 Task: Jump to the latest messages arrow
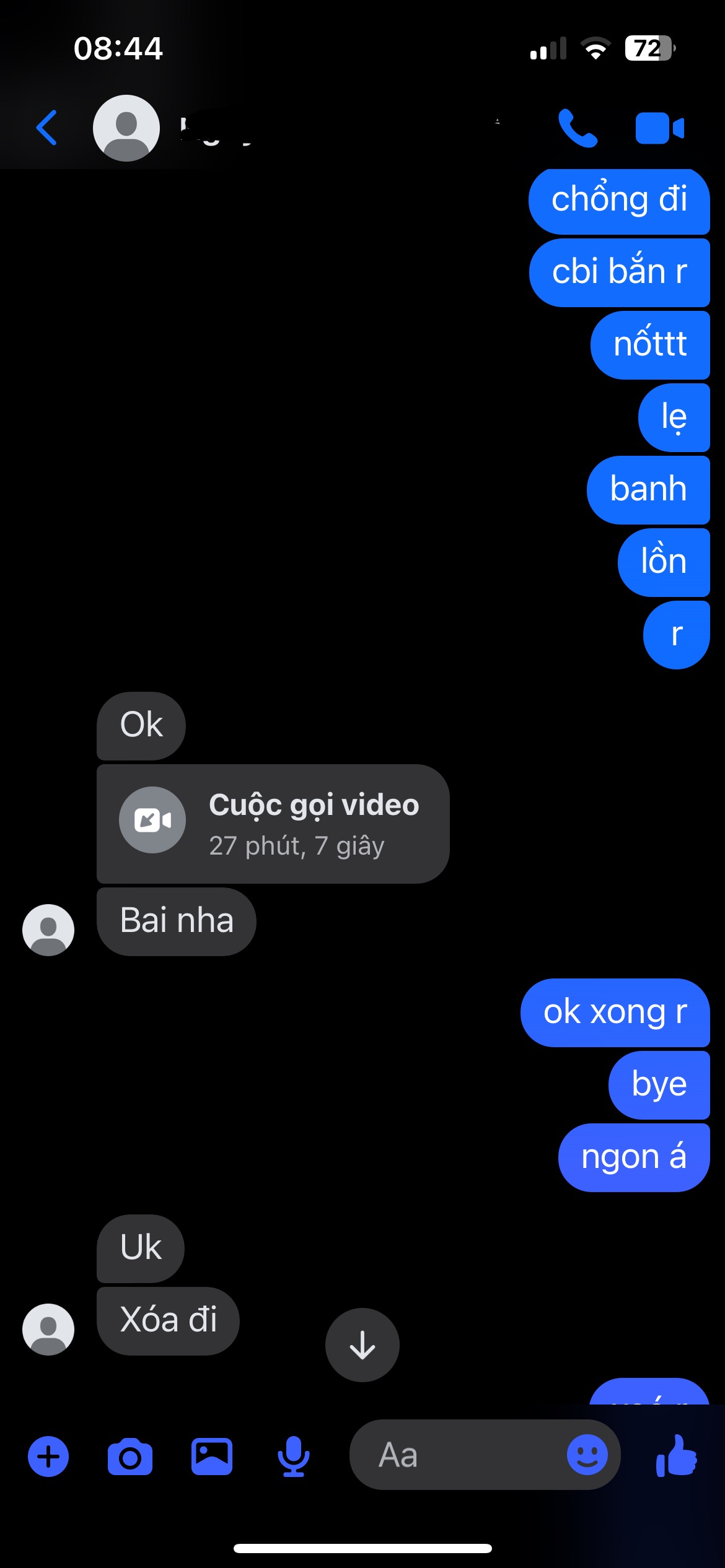point(362,1345)
